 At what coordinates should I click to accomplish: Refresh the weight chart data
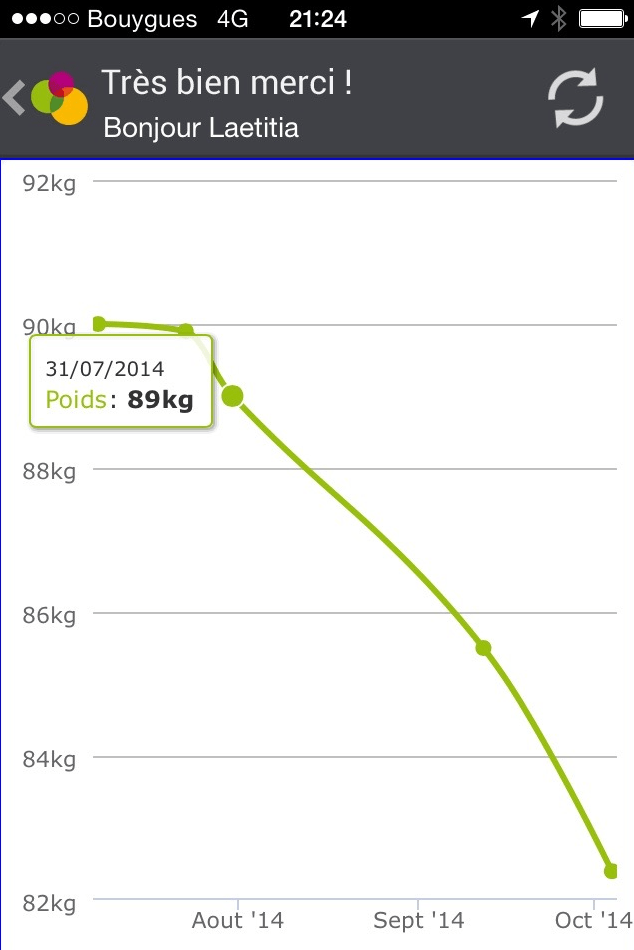(x=575, y=99)
